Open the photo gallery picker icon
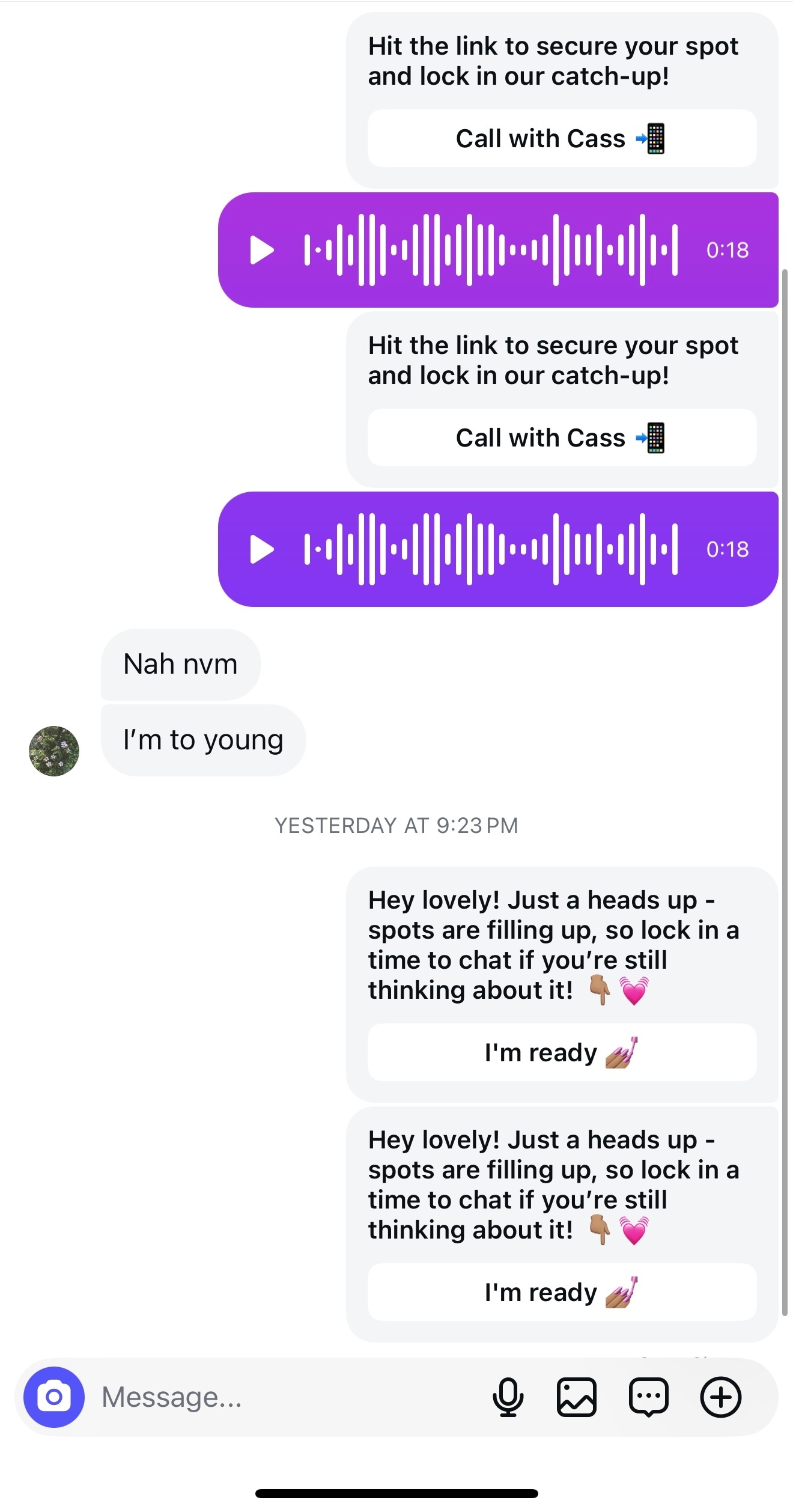This screenshot has height=1512, width=793. coord(577,1397)
